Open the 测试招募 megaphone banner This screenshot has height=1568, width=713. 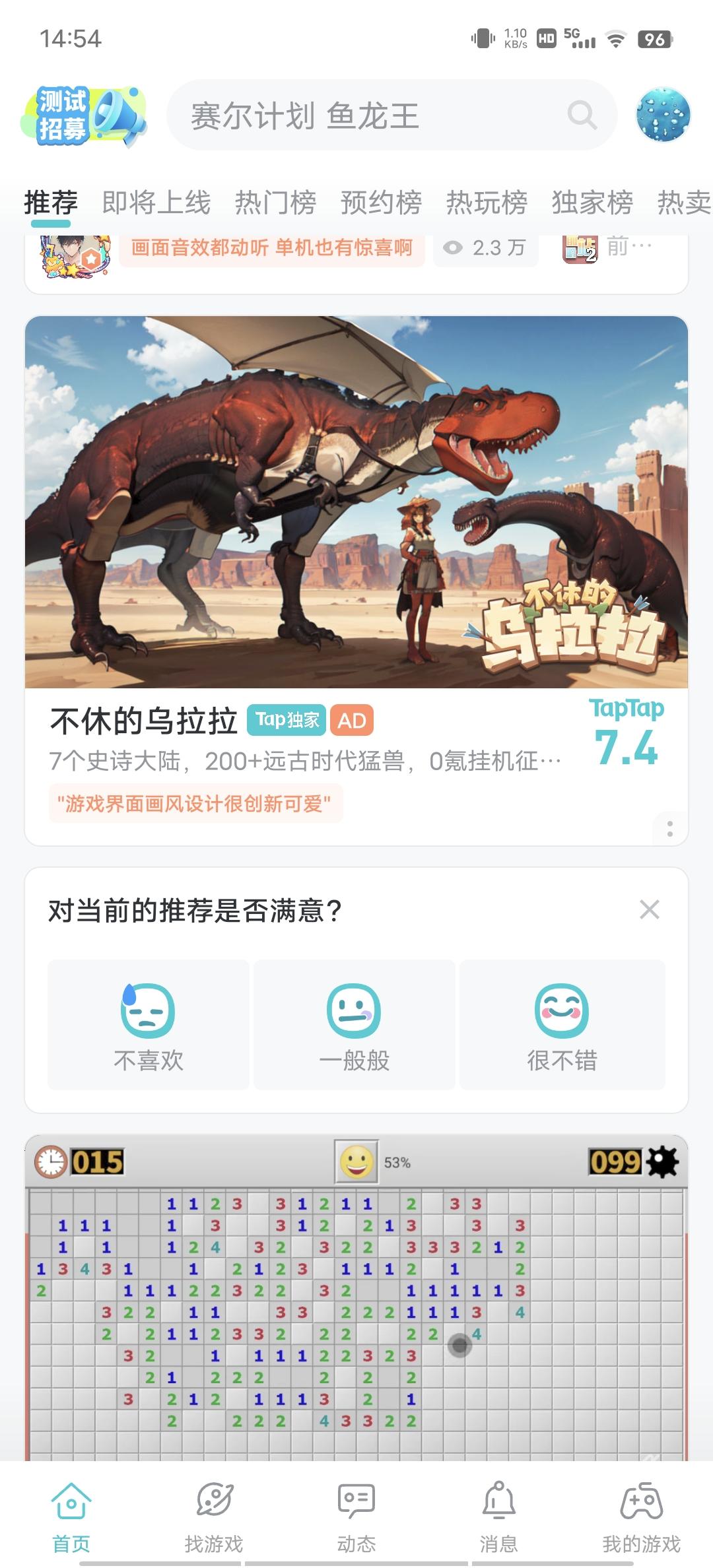[83, 116]
